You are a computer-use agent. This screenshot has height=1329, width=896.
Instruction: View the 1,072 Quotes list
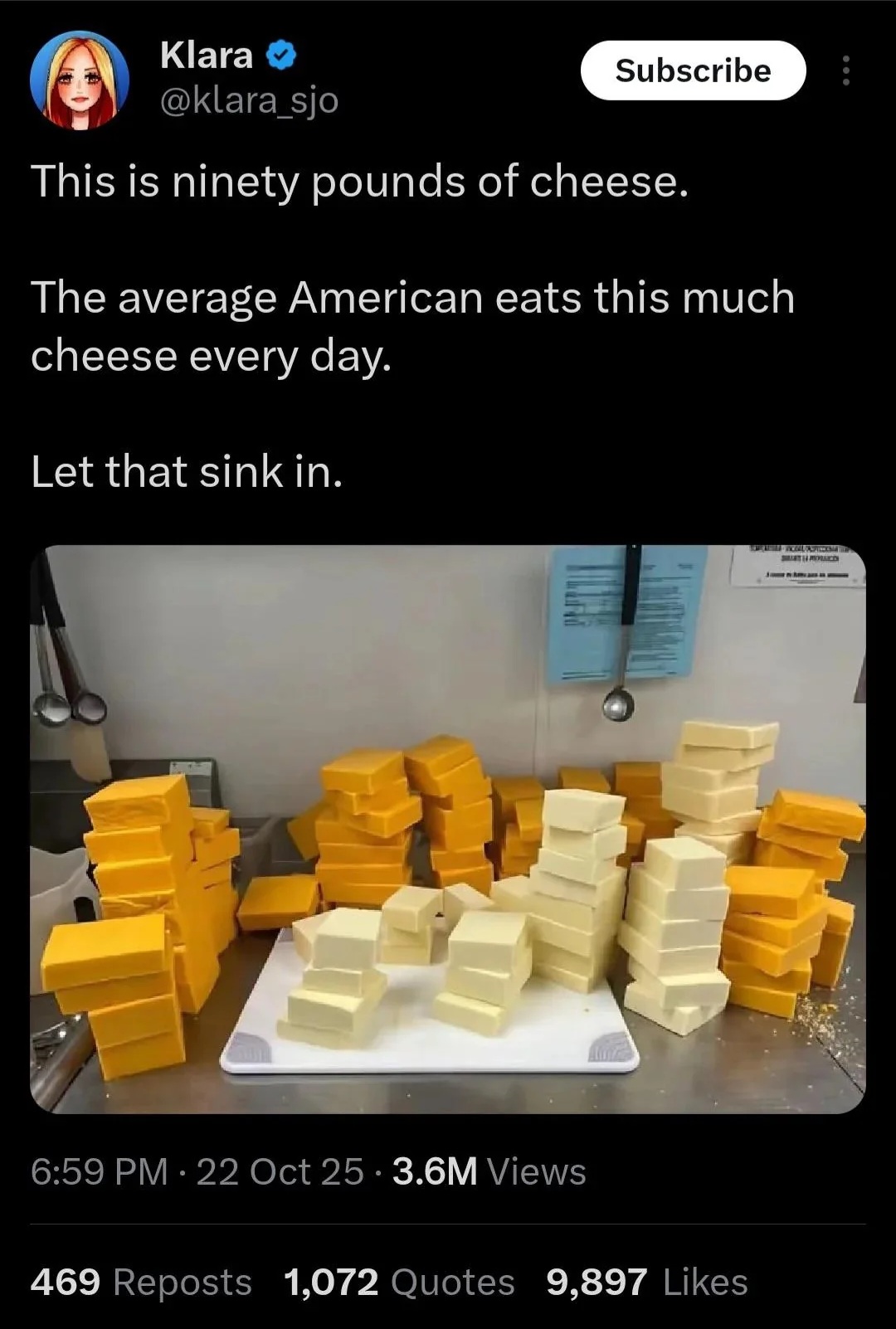point(399,1282)
